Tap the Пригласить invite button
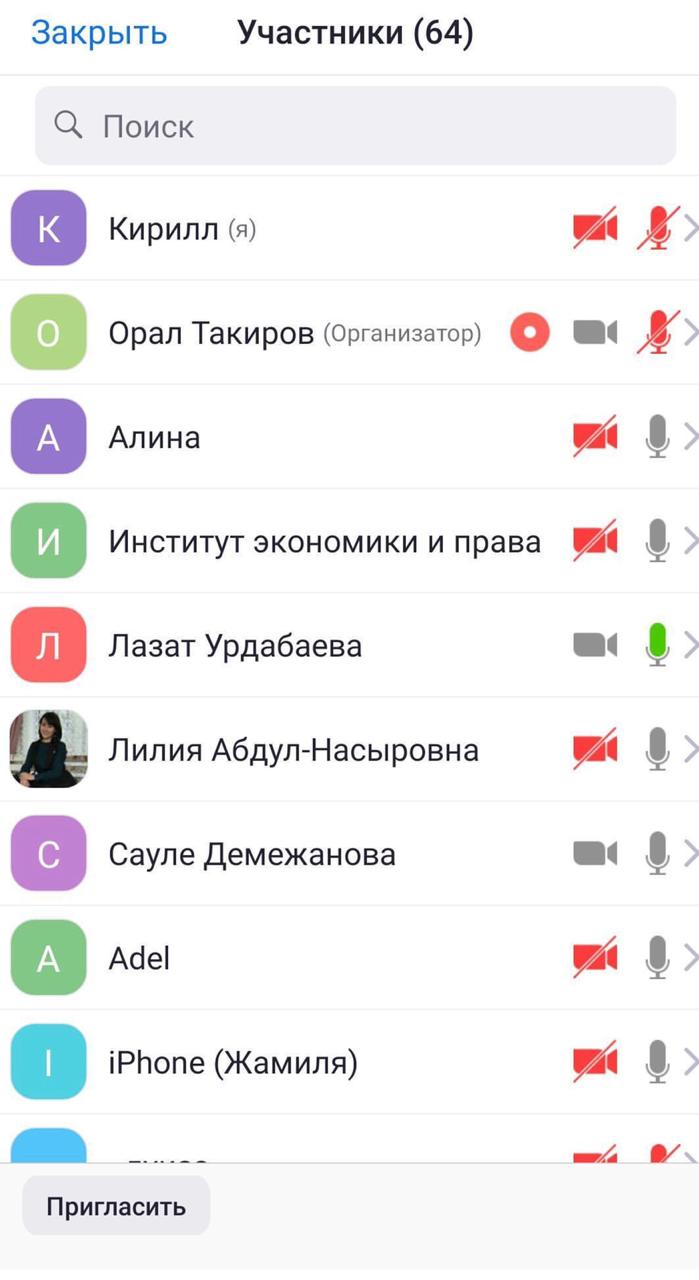 [x=116, y=1206]
